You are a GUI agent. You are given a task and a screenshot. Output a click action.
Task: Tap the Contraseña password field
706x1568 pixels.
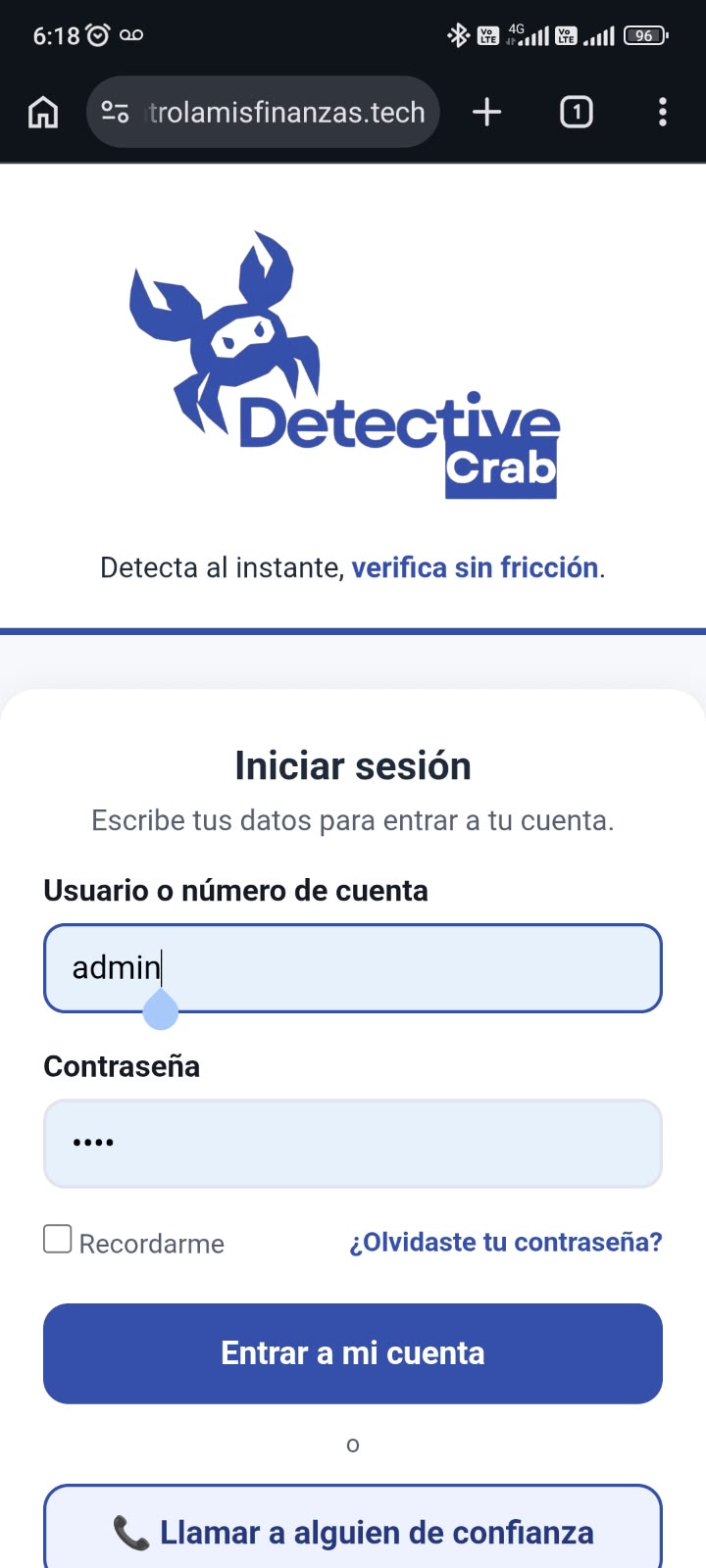pos(353,1144)
